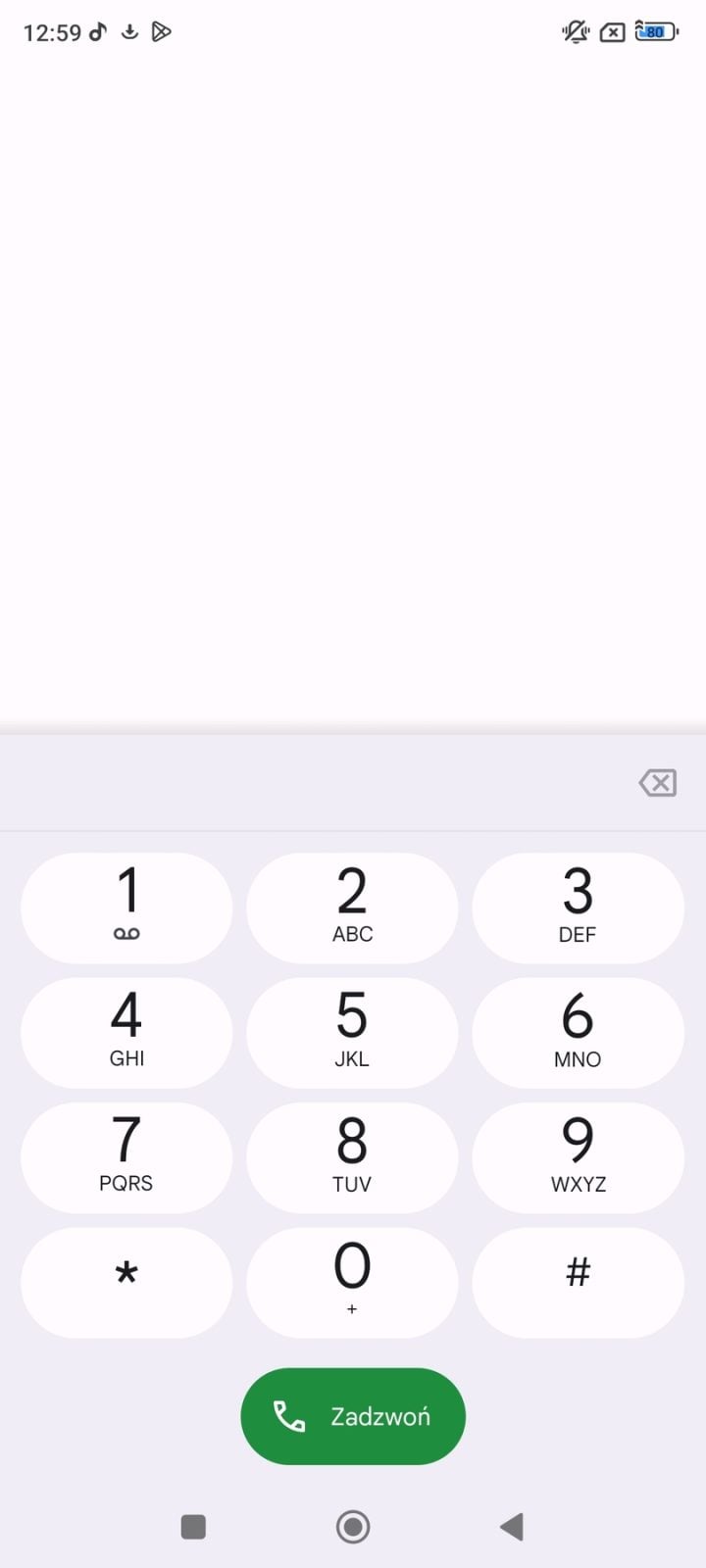
Task: Tap the 6 MNO key
Action: pyautogui.click(x=578, y=1032)
